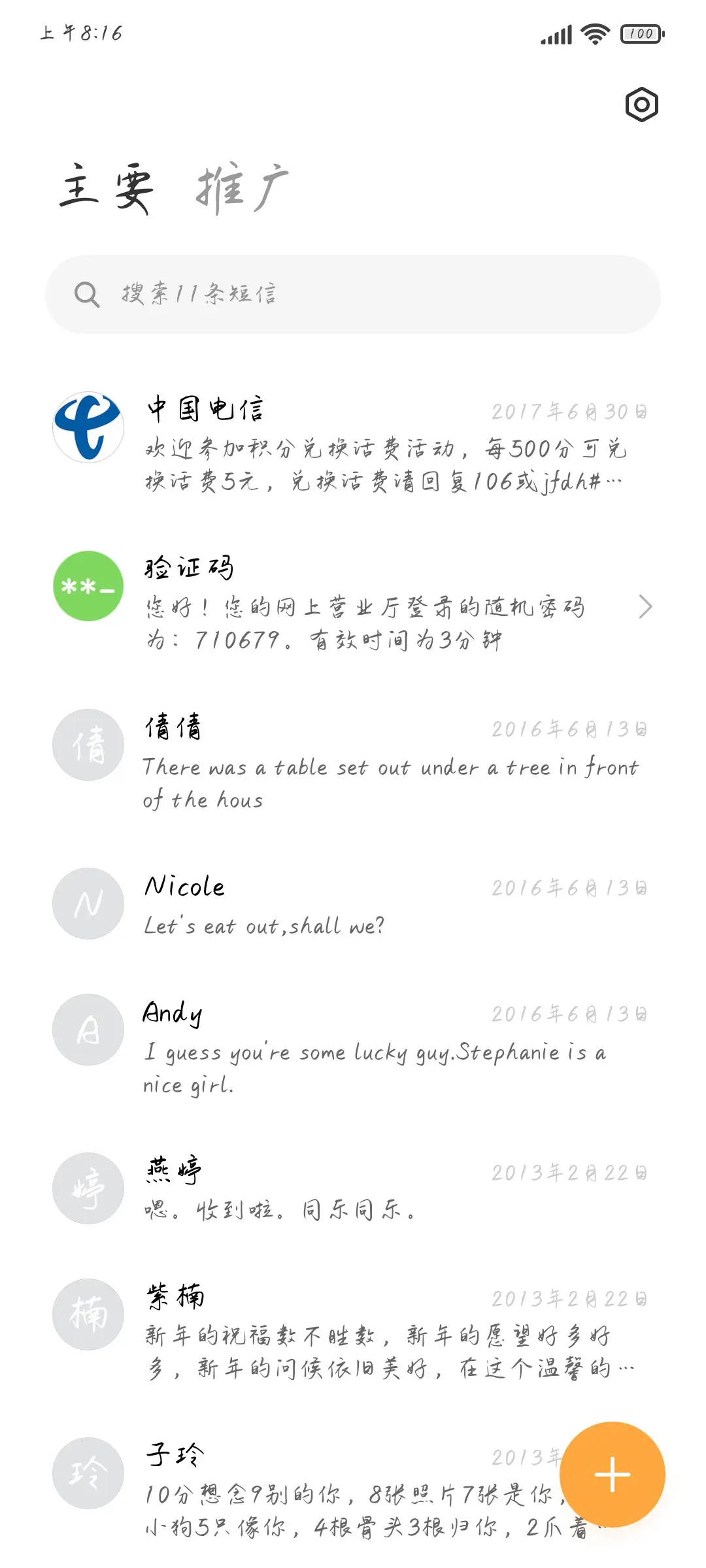Expand the 验证码 message via chevron
Screen dimensions: 706x1568
646,606
